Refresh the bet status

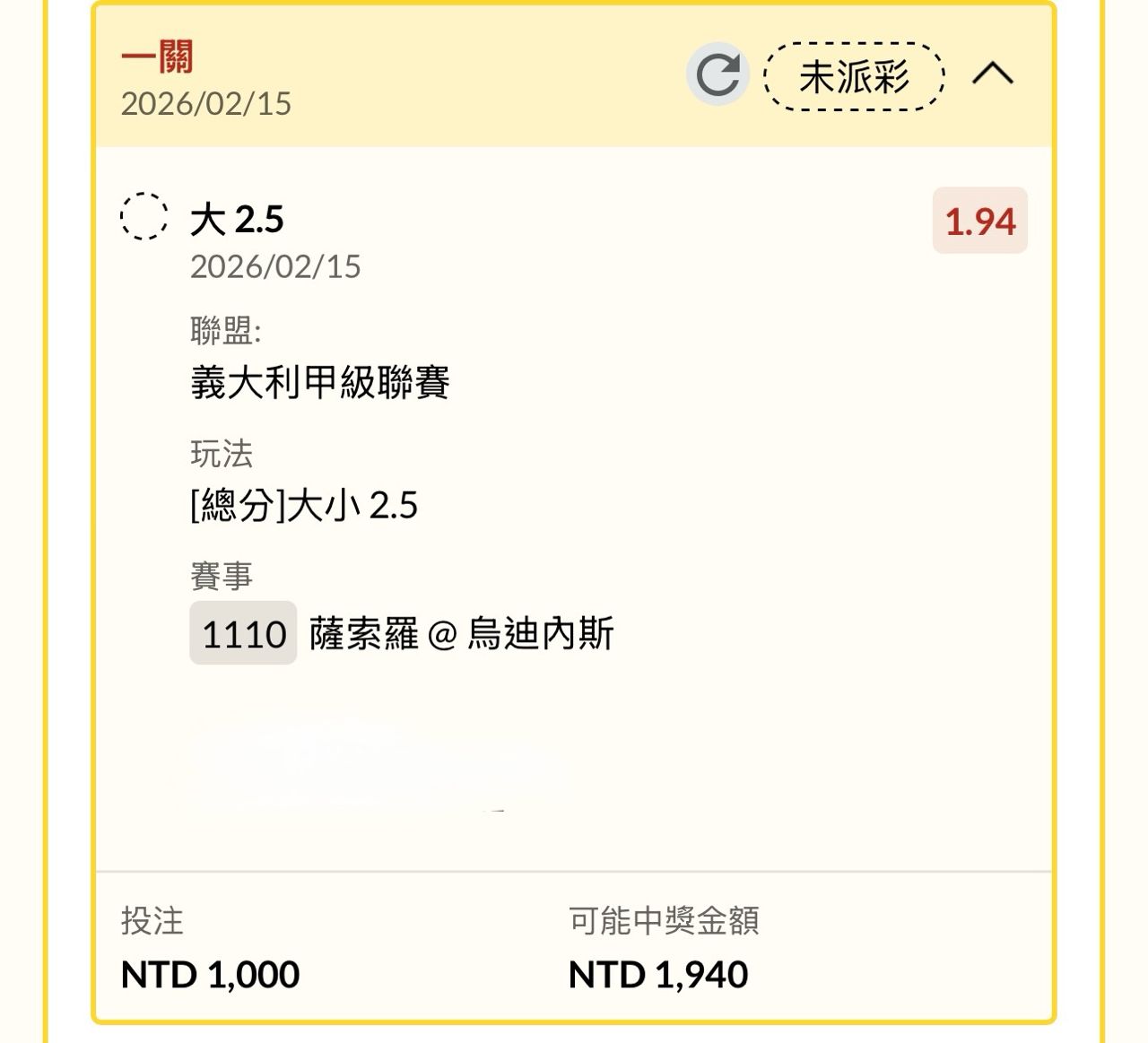click(x=717, y=74)
